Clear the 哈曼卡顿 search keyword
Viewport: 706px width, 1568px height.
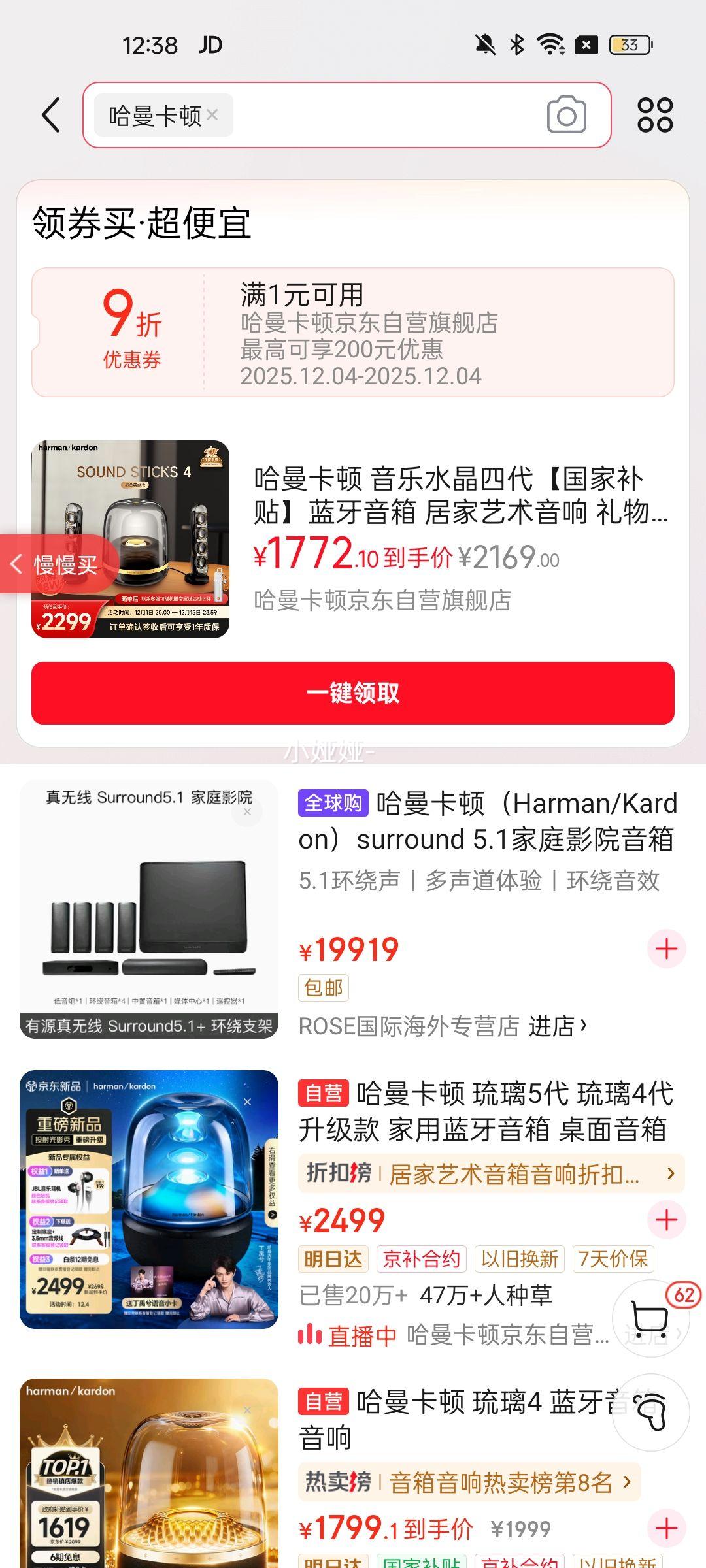[212, 116]
